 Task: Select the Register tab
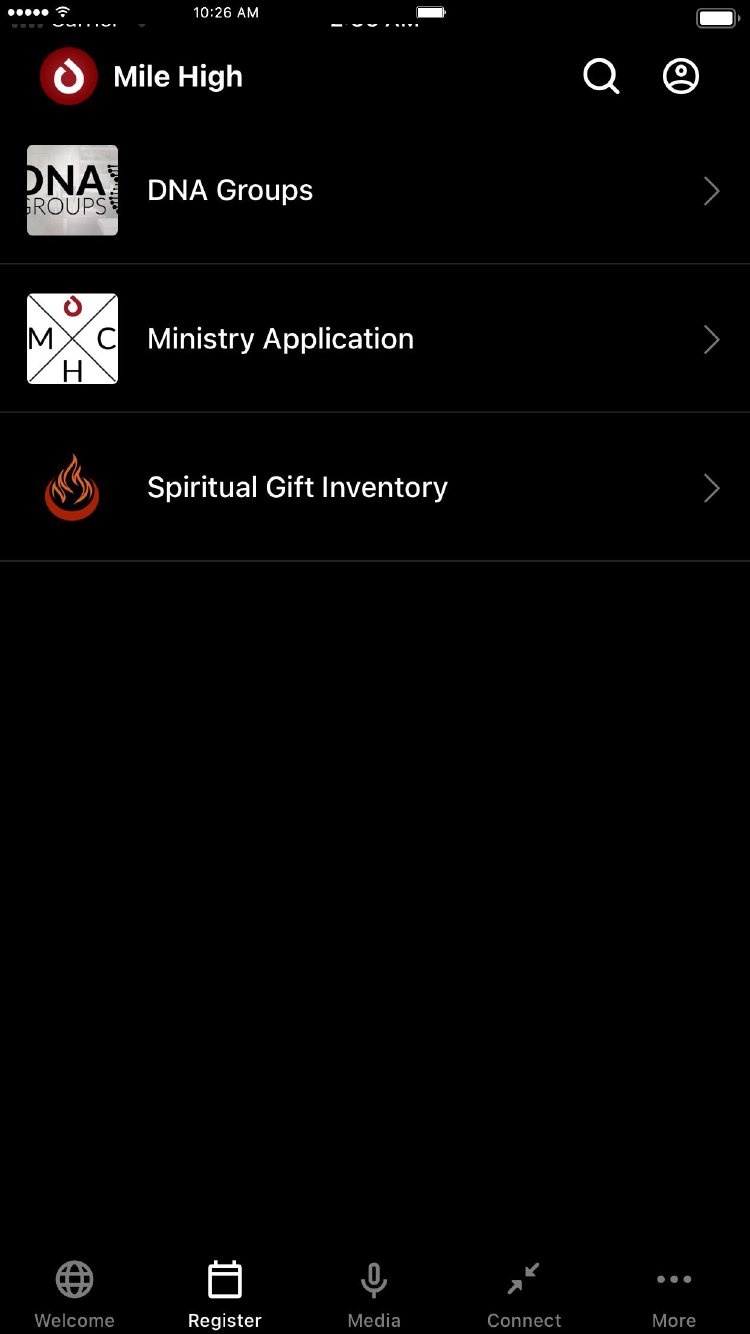tap(225, 1293)
